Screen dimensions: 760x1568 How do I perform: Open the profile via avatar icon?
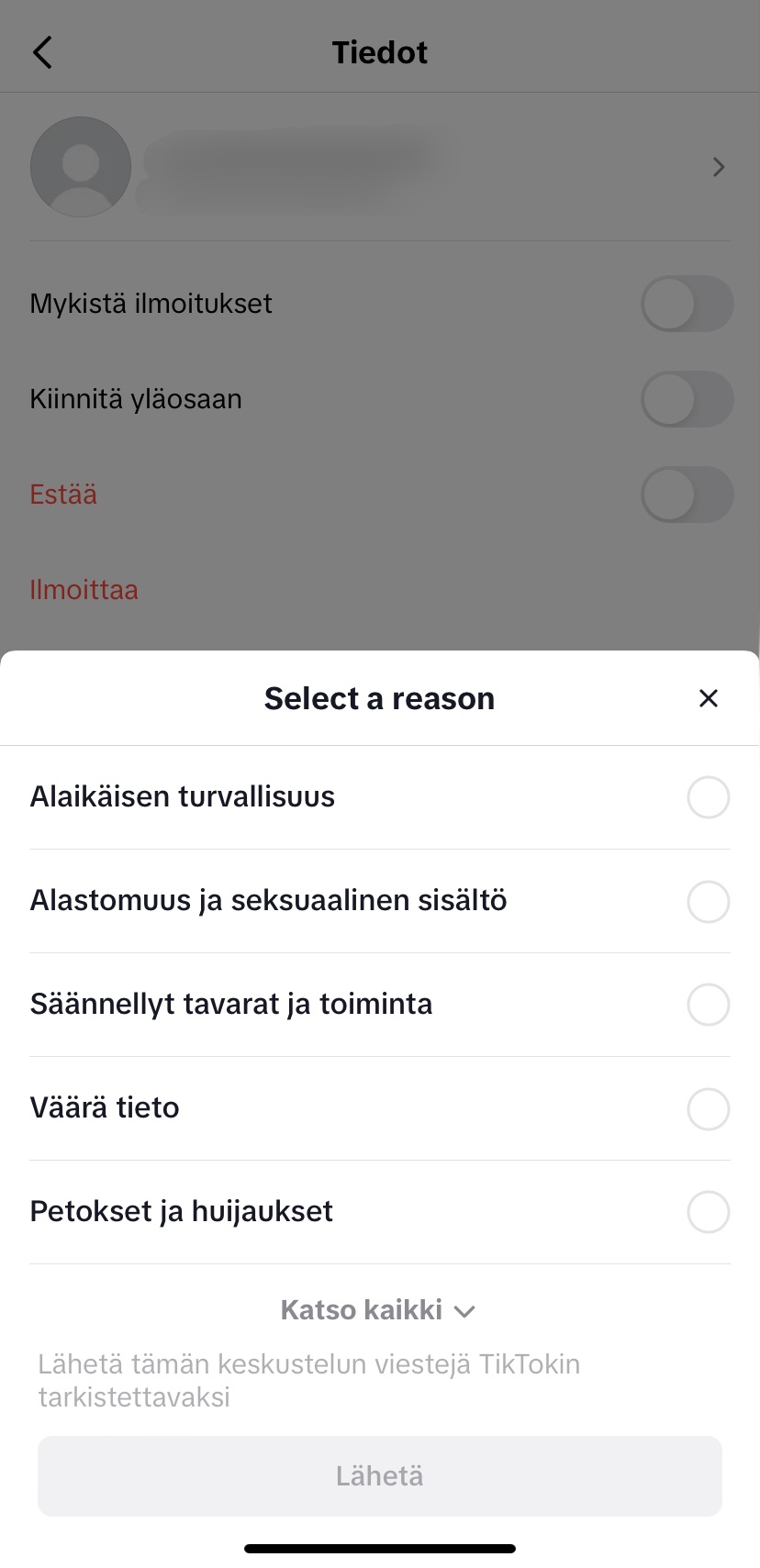coord(80,166)
